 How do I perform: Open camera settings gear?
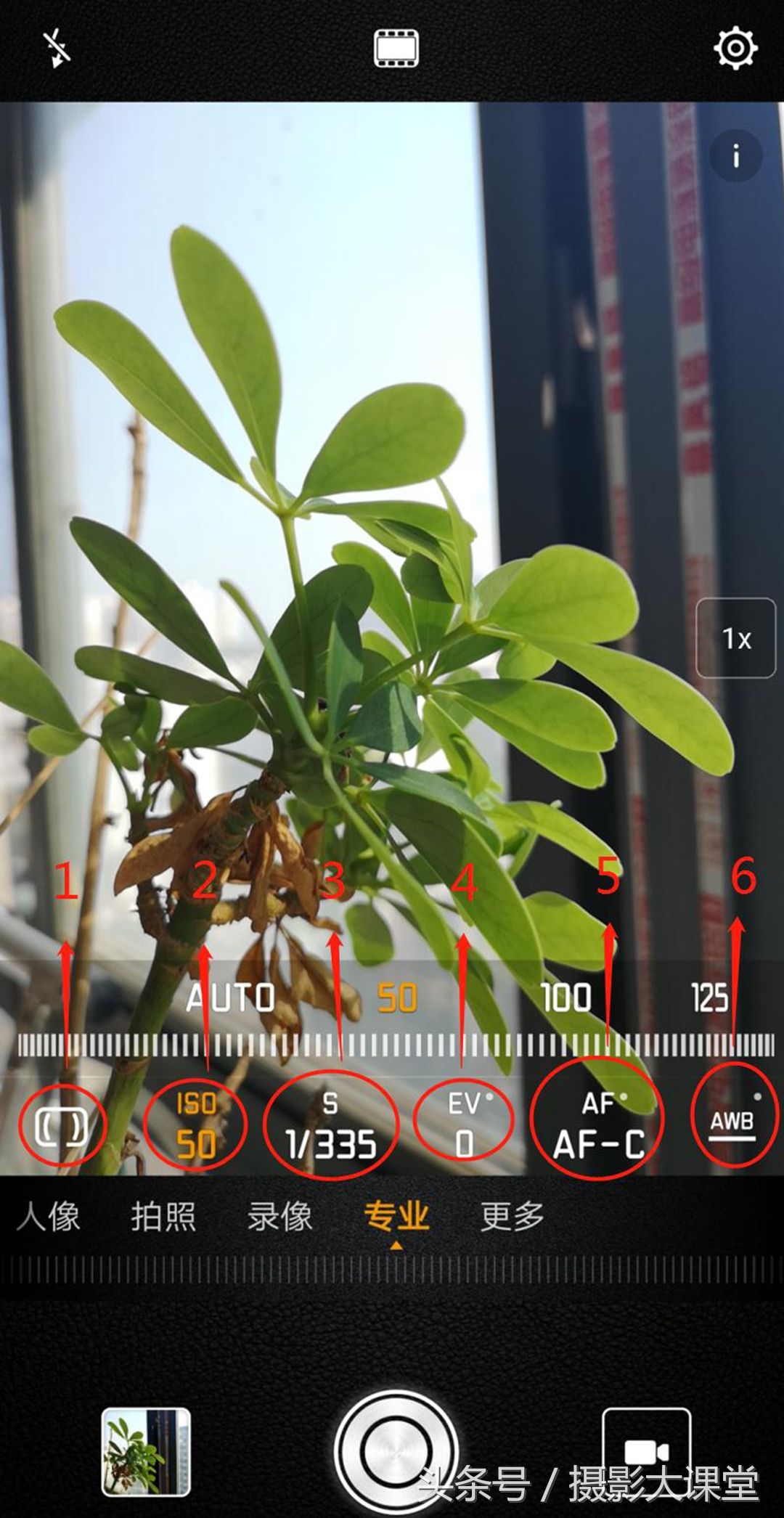click(x=735, y=48)
